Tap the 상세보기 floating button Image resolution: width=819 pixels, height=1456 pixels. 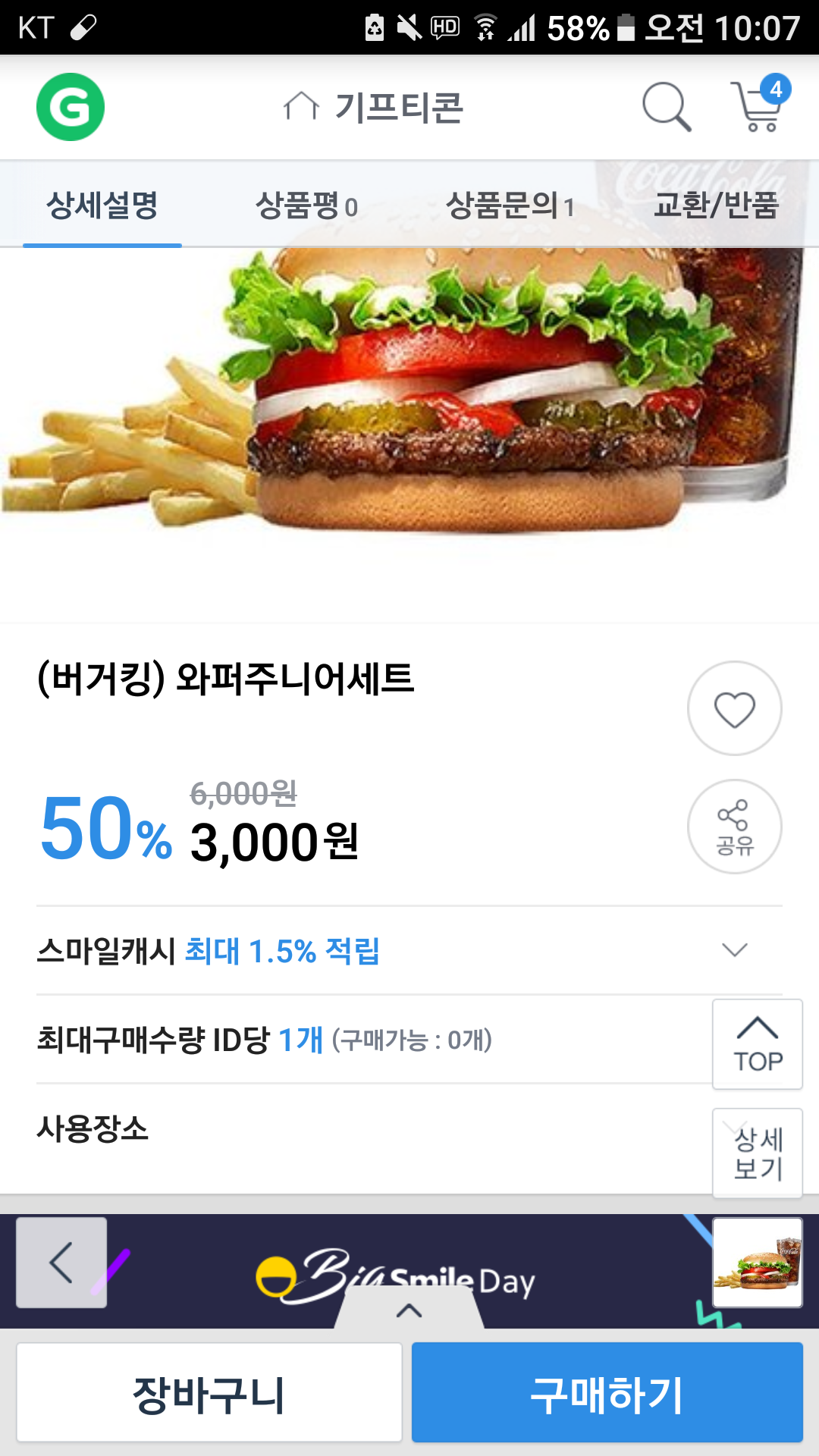757,1153
